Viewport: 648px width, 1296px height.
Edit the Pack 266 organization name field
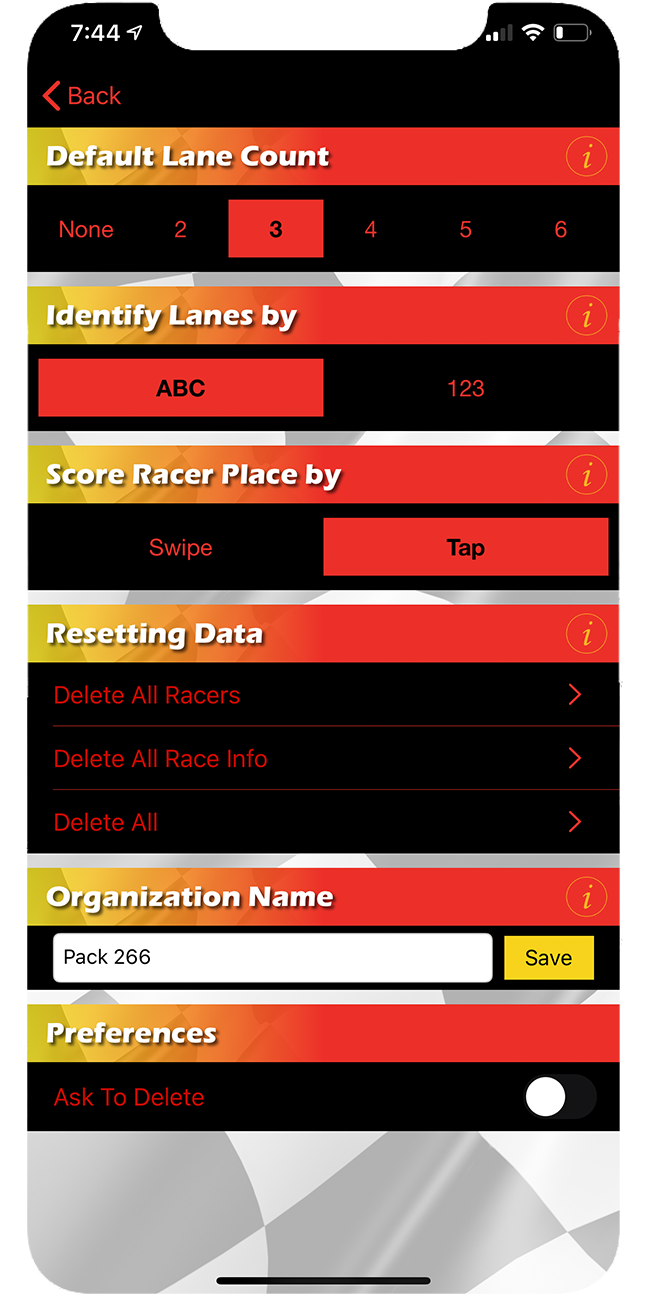(x=272, y=957)
